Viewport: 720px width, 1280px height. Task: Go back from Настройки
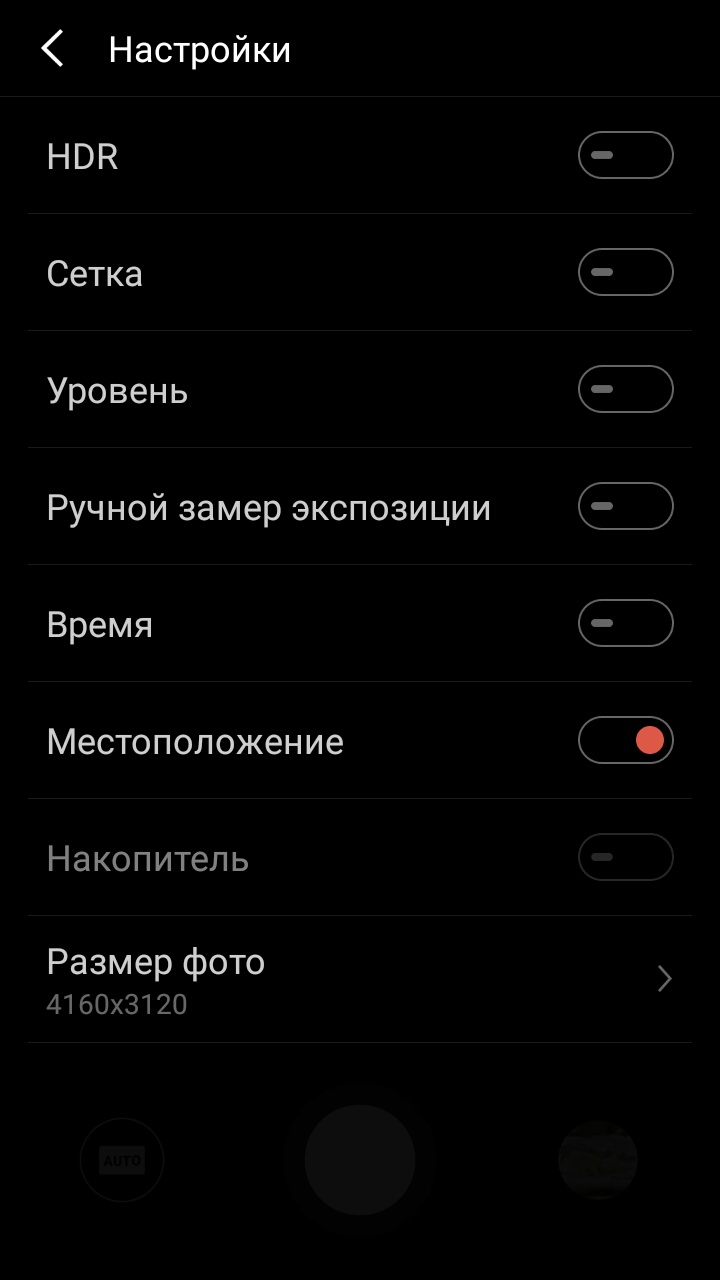click(x=53, y=48)
